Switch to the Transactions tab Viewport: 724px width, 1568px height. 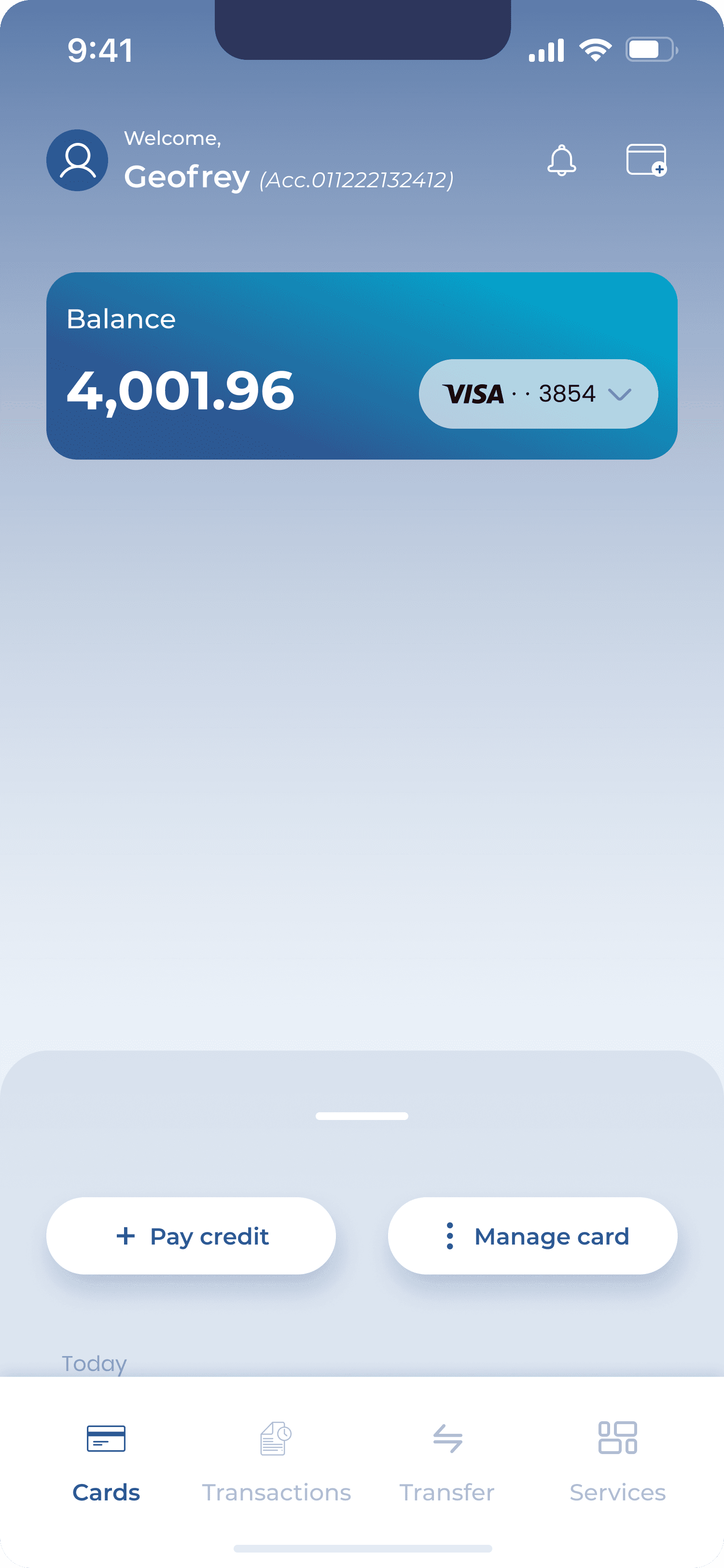tap(276, 1463)
